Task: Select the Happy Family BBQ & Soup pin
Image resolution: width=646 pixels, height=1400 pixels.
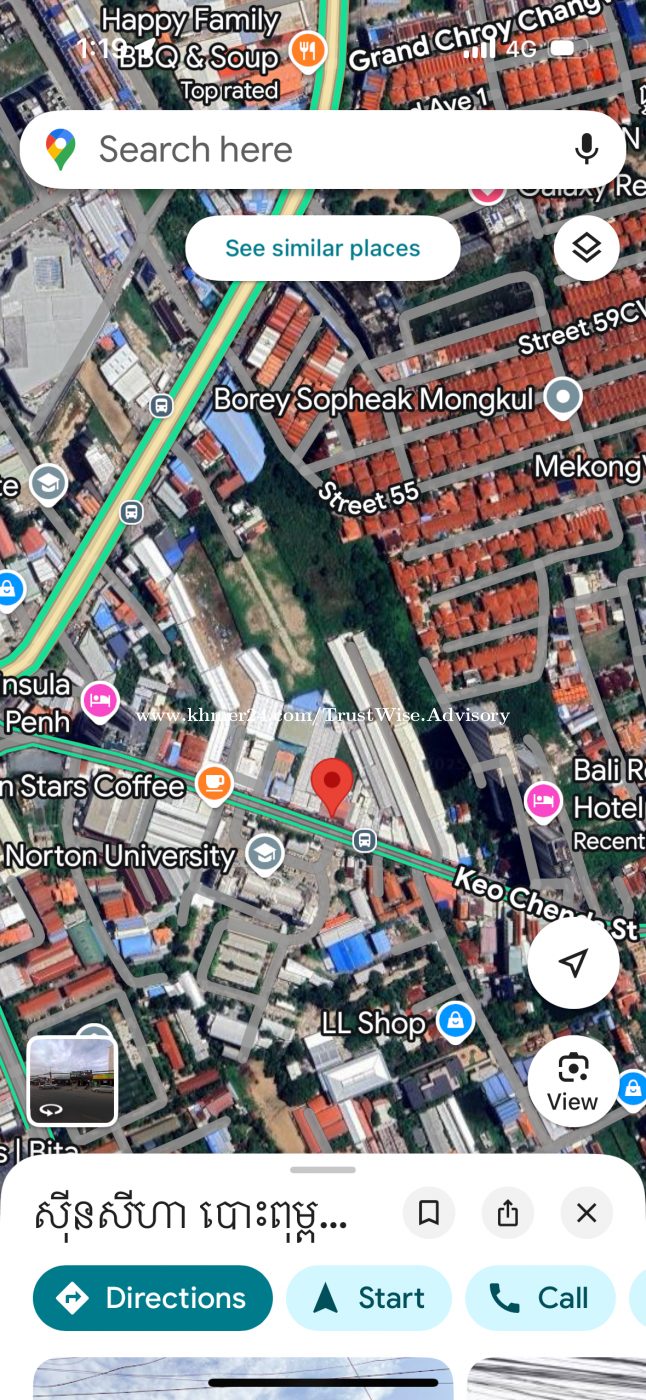Action: pos(307,50)
